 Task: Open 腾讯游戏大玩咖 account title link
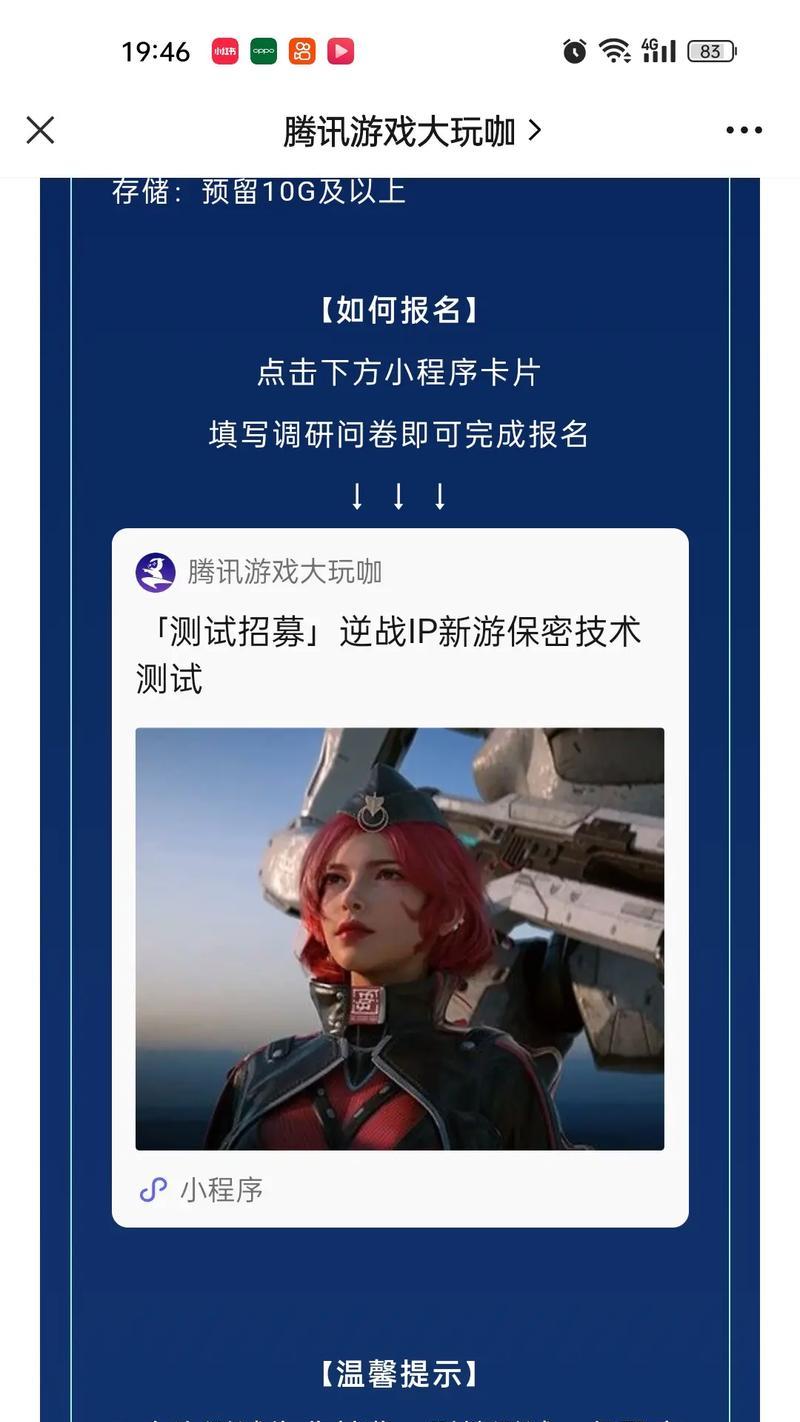[410, 131]
